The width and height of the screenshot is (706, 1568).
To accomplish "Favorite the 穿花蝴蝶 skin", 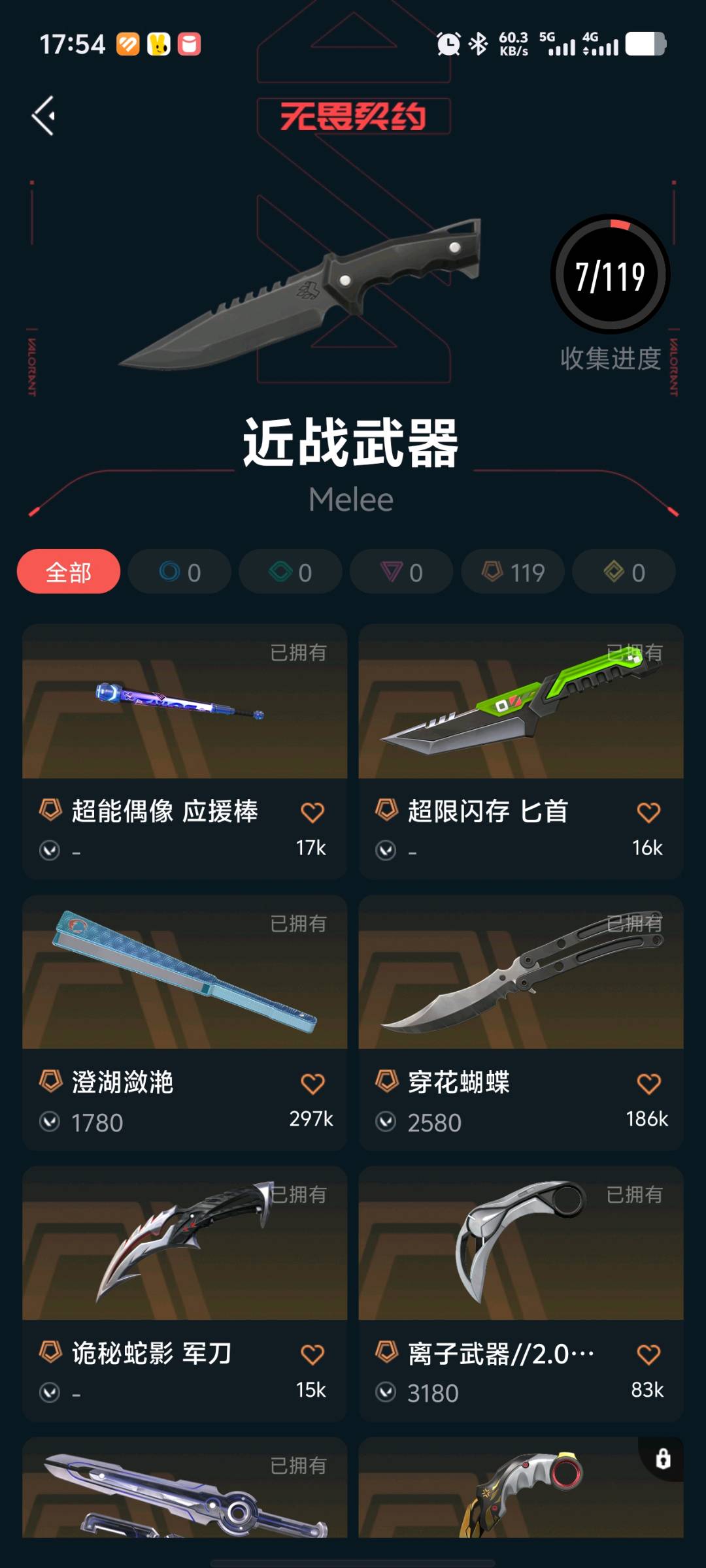I will pyautogui.click(x=648, y=1083).
